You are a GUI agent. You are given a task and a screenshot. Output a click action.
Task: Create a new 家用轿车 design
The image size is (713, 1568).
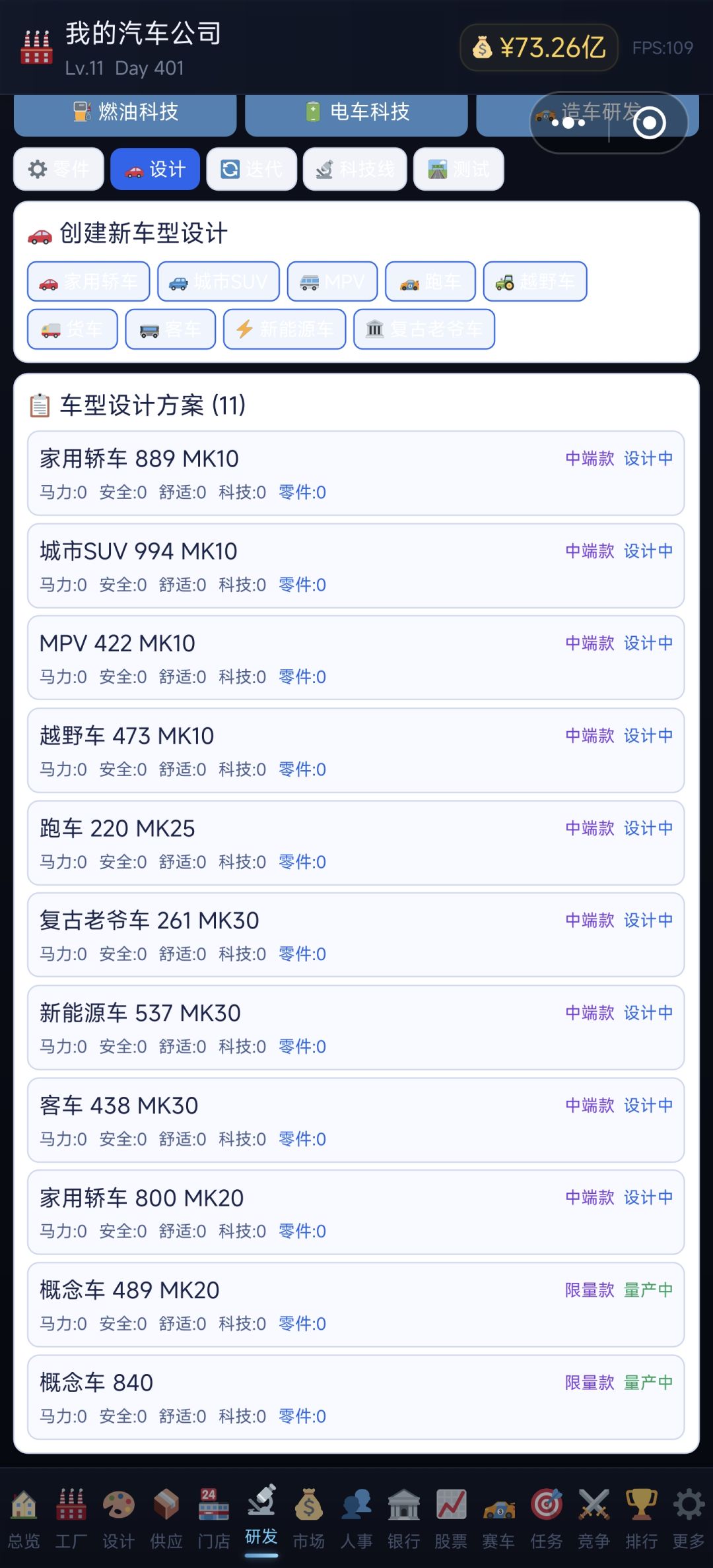pyautogui.click(x=88, y=282)
